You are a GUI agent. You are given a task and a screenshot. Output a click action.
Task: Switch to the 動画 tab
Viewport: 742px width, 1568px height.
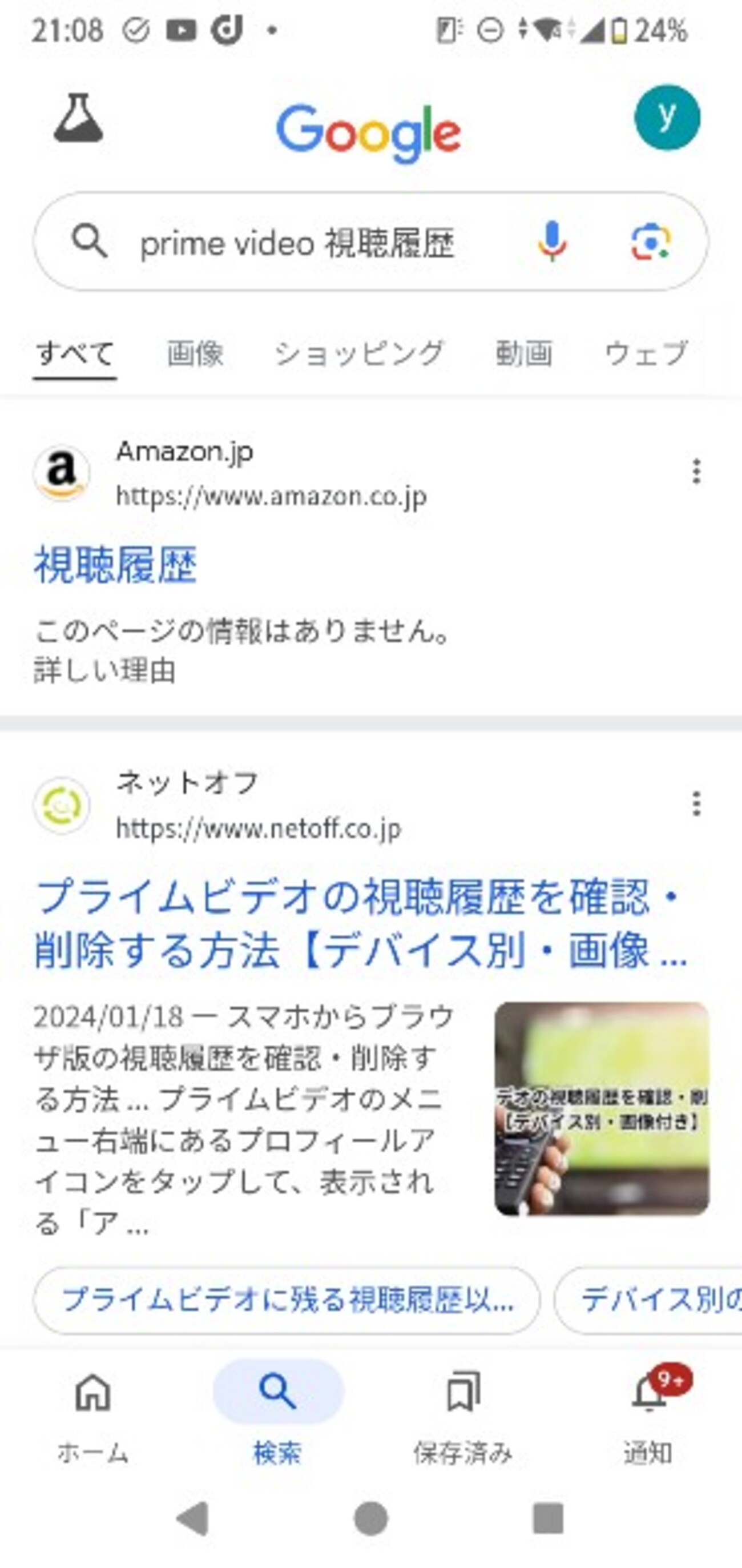pos(523,353)
